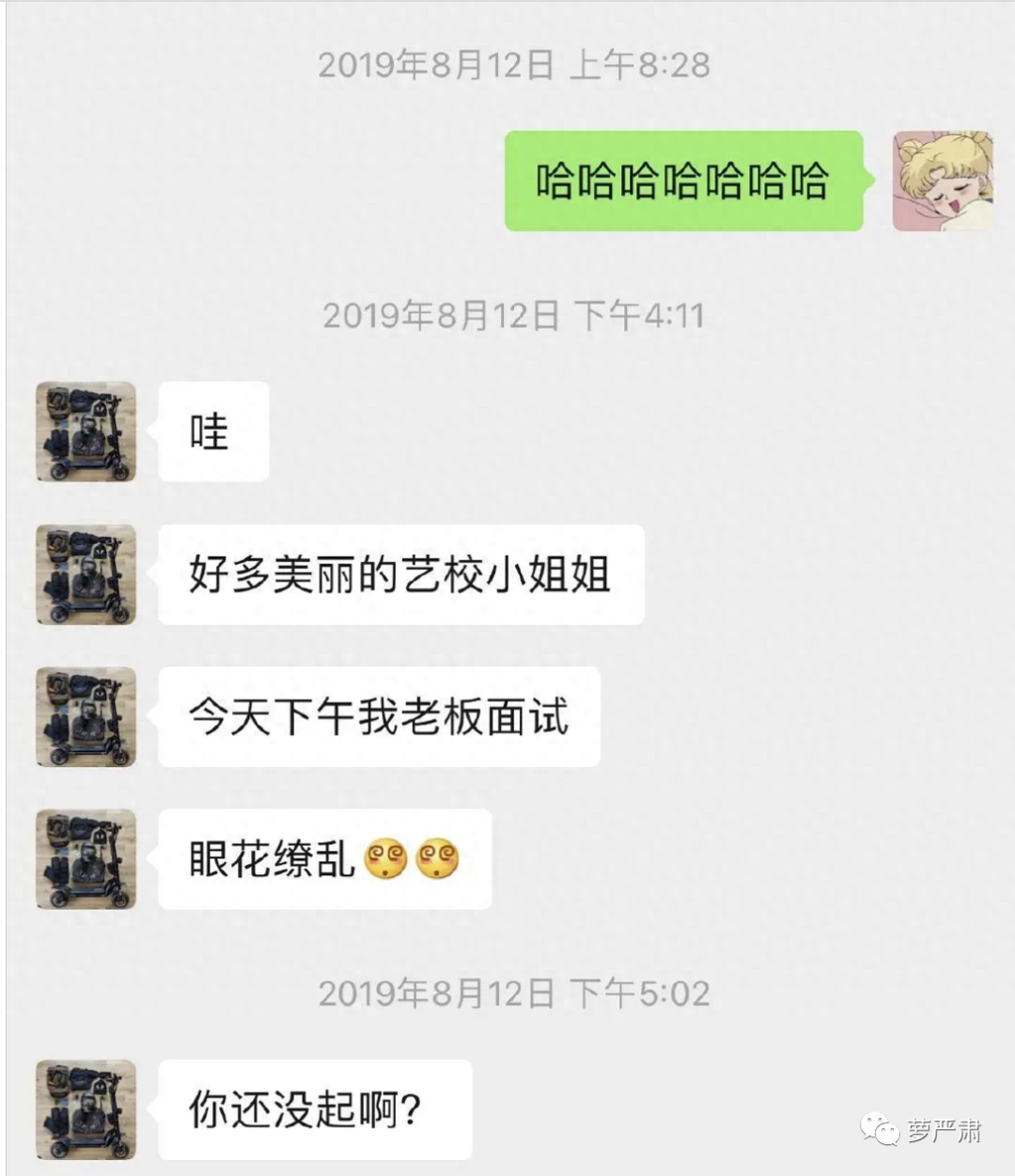Open the avatar beside 你还没起啊?
Screen dimensions: 1015x1176
click(x=86, y=1109)
